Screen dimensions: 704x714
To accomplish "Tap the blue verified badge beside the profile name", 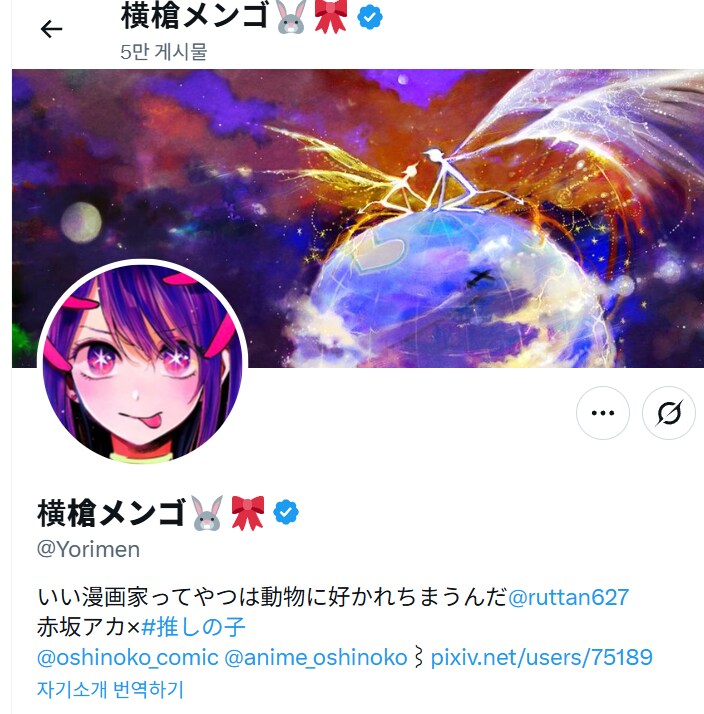I will [286, 513].
